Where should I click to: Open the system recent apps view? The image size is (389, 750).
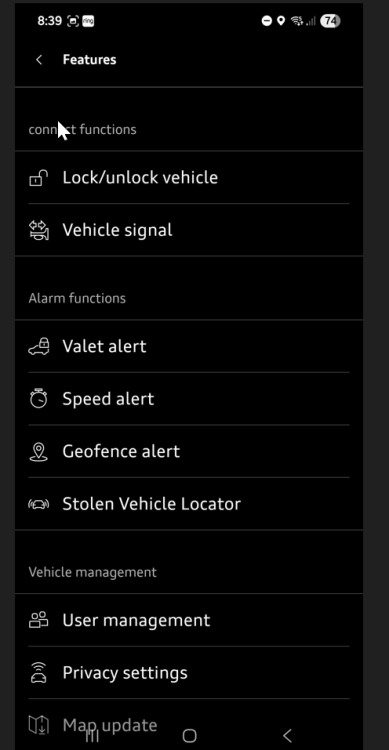pyautogui.click(x=92, y=736)
